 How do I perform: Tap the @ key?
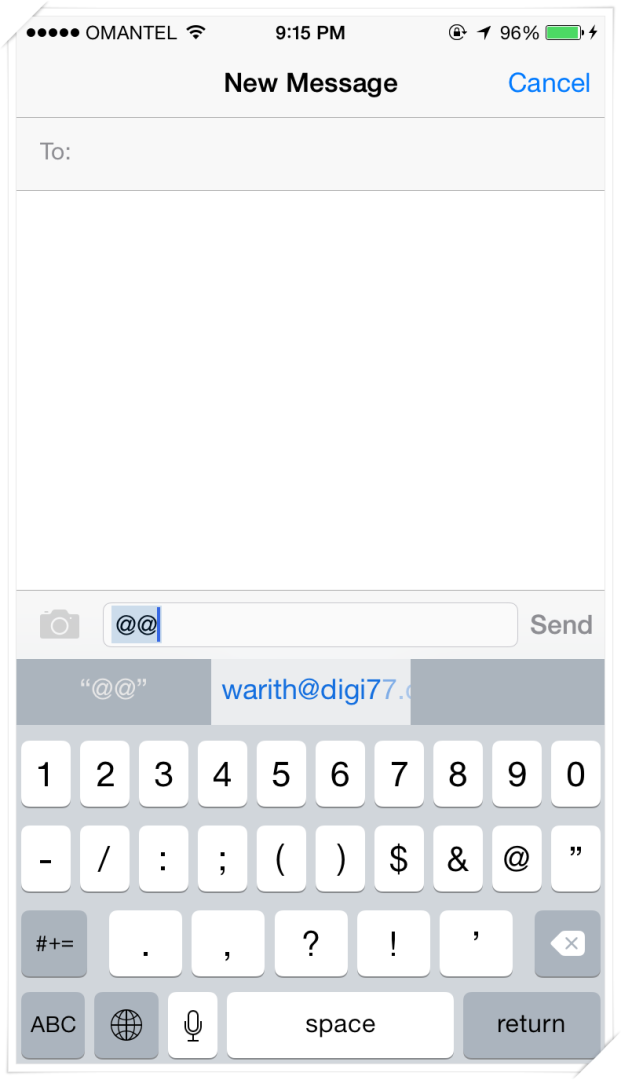(516, 859)
